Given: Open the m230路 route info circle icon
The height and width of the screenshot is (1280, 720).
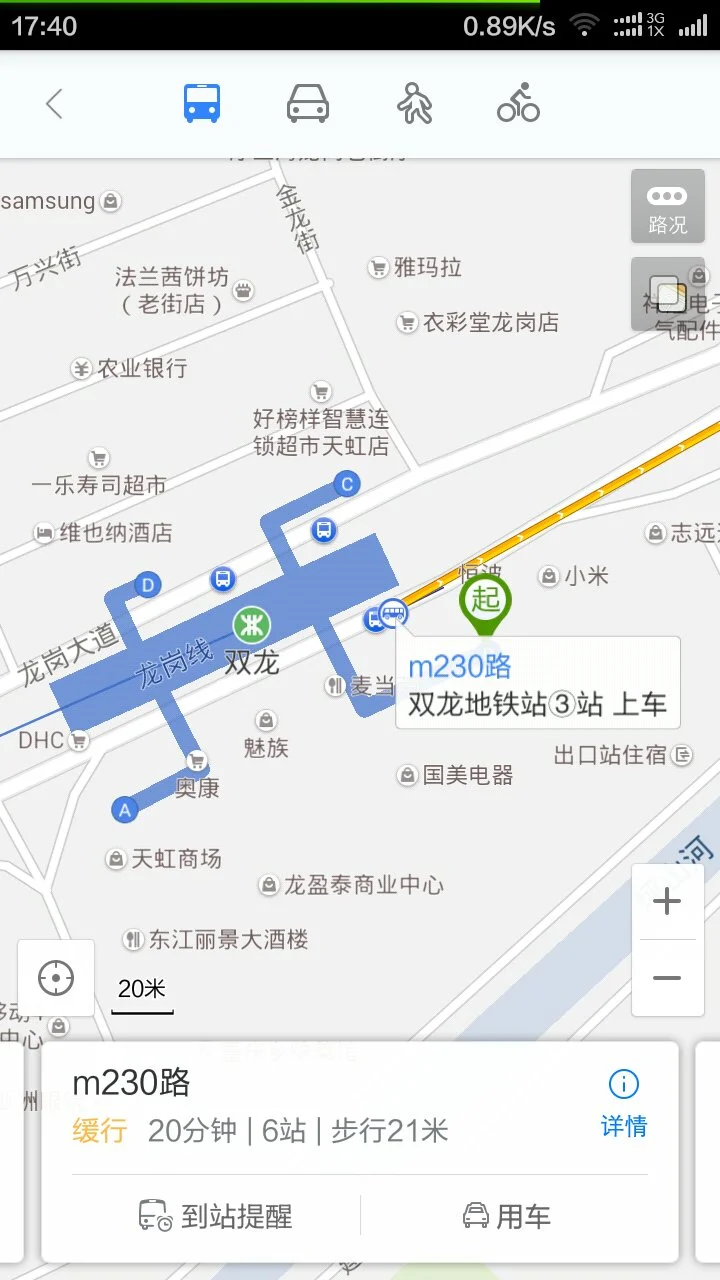Looking at the screenshot, I should [623, 1084].
